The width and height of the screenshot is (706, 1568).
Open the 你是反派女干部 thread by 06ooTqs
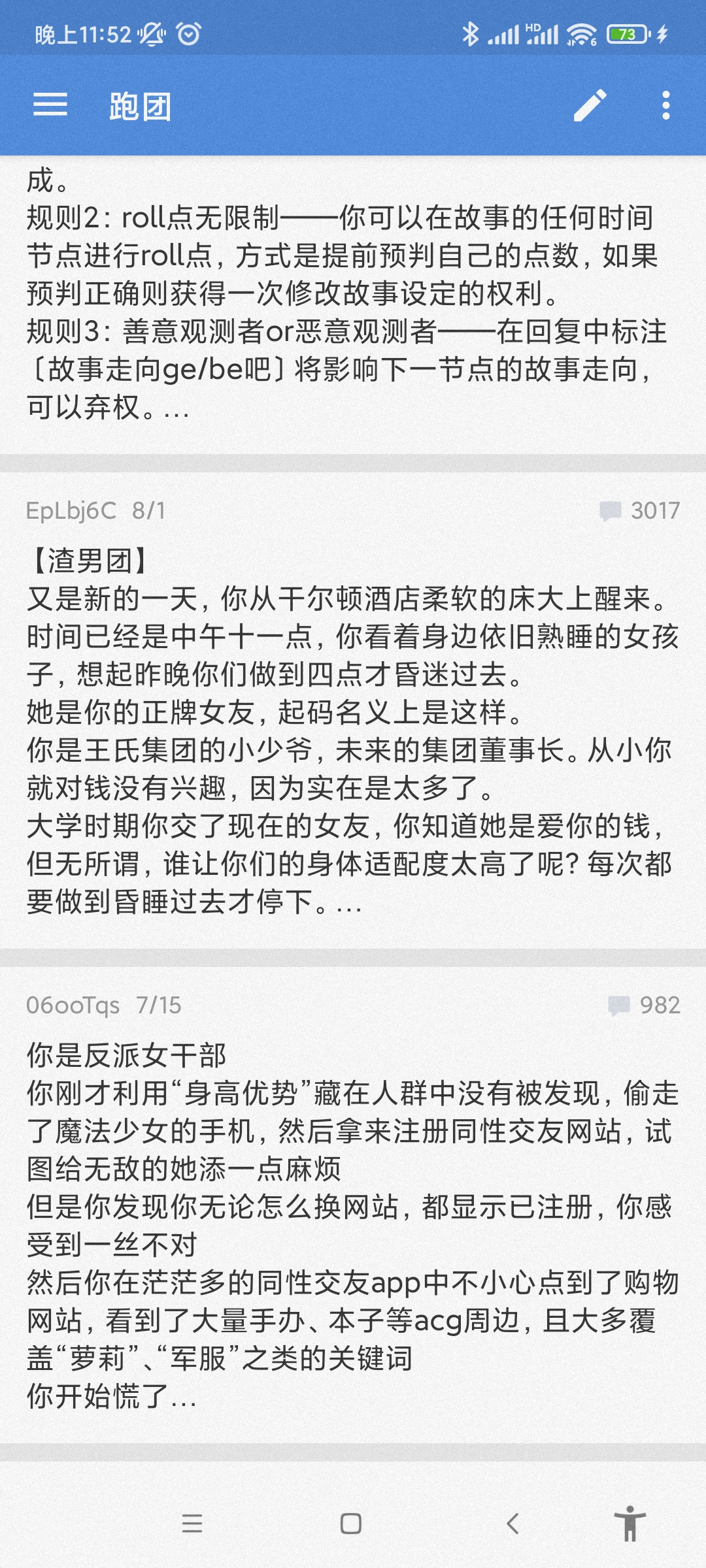(353, 1209)
